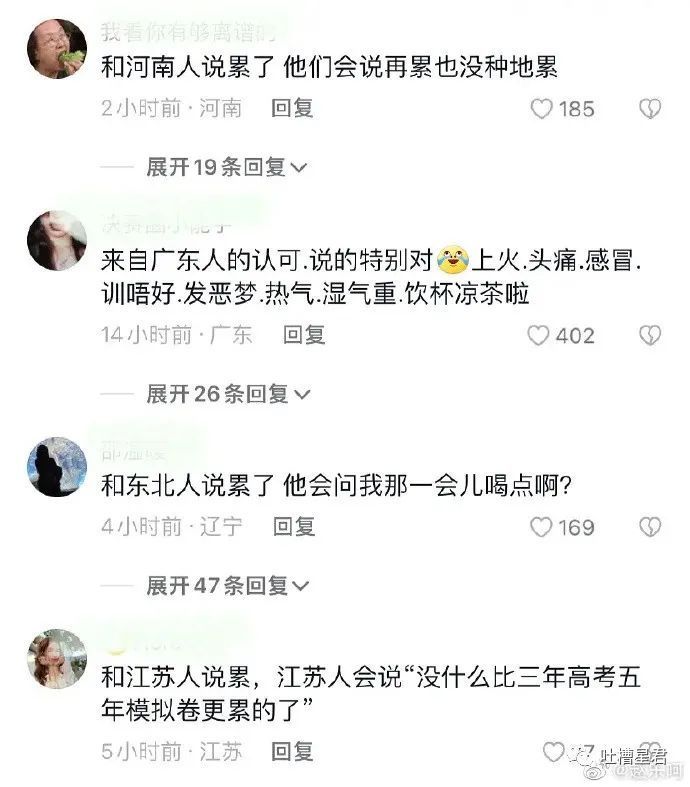This screenshot has width=690, height=787.
Task: Open the Liaoning commenter's avatar
Action: coord(57,467)
